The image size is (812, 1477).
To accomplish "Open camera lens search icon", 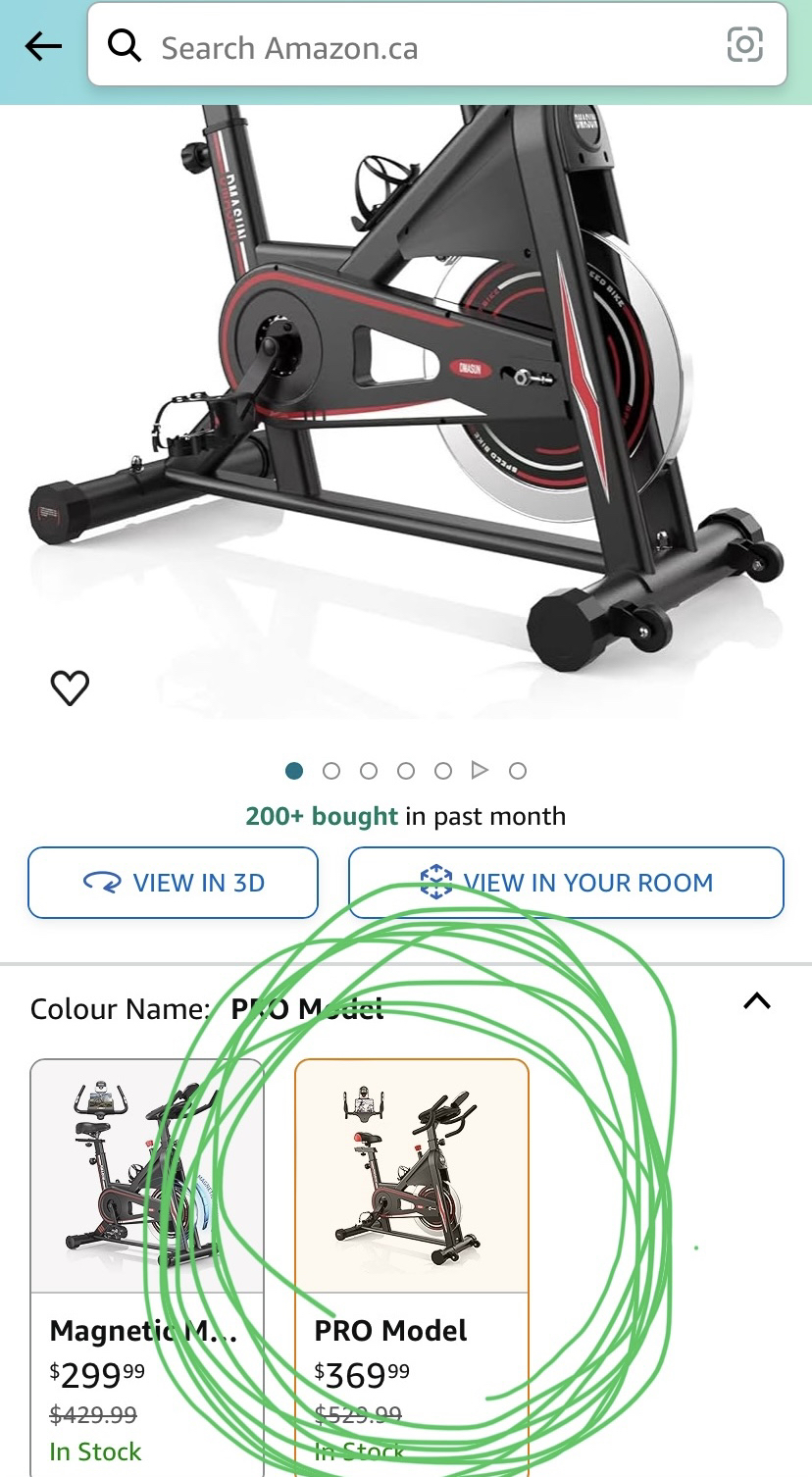I will tap(744, 45).
